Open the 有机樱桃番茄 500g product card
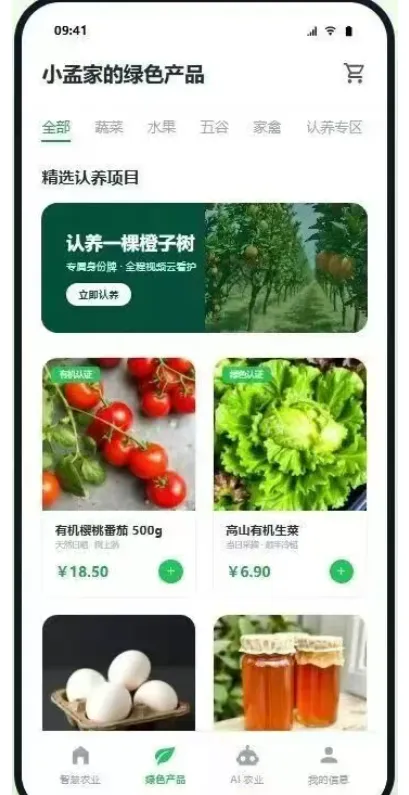 (119, 477)
